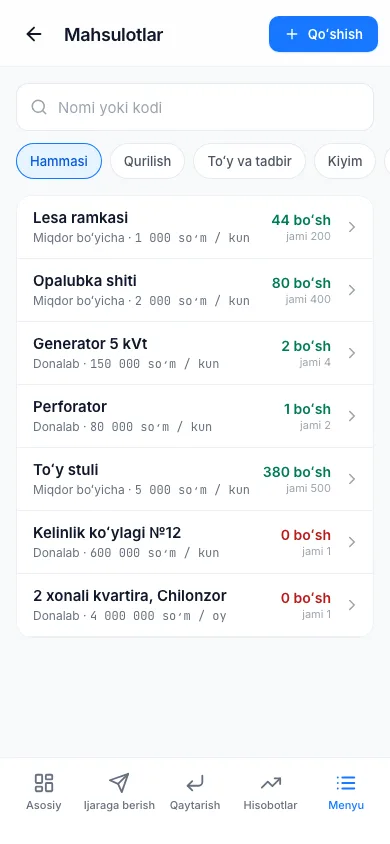View Kelinlik ko'ylagi №12 details
This screenshot has height=844, width=390.
point(195,542)
